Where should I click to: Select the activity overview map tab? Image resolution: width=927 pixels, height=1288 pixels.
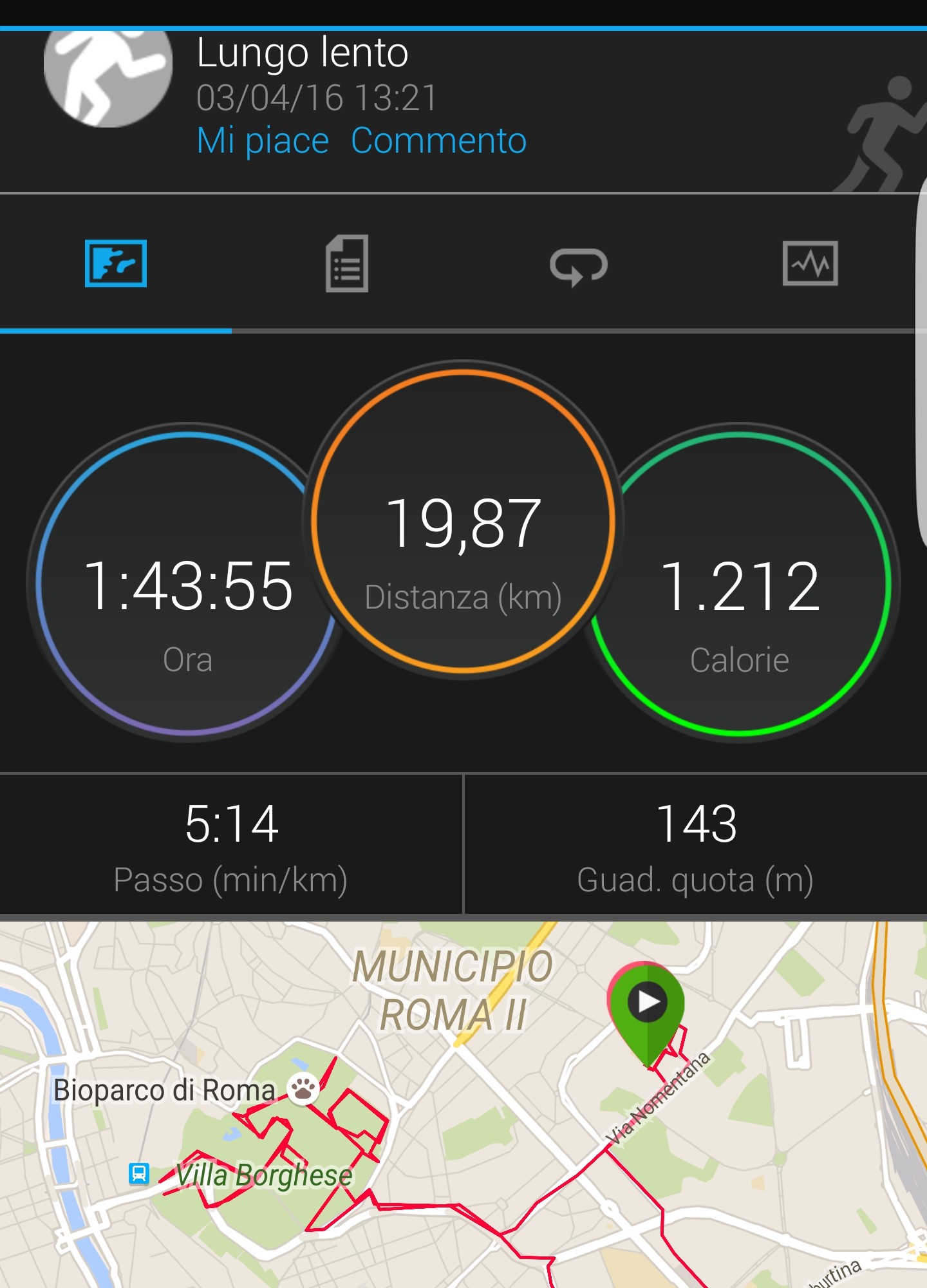[x=116, y=263]
